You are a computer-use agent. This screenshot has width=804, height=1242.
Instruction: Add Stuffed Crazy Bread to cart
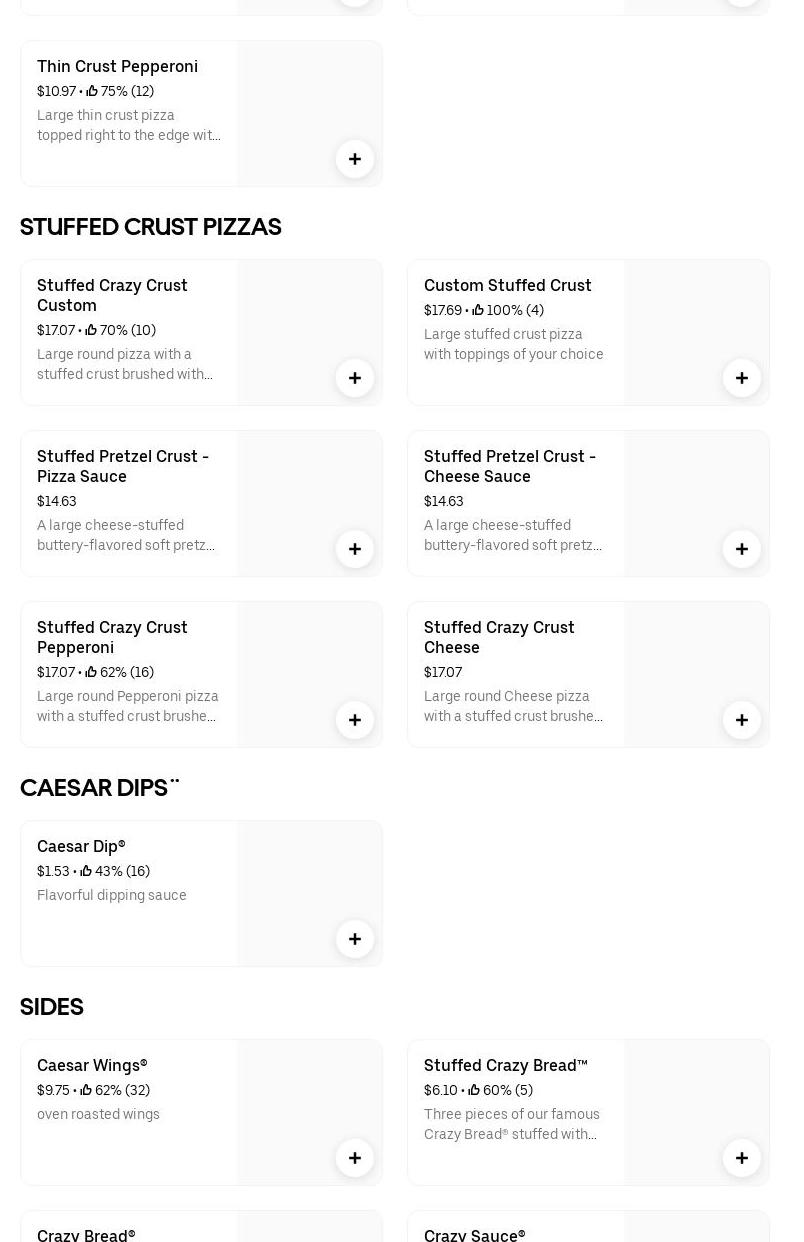click(x=742, y=1158)
